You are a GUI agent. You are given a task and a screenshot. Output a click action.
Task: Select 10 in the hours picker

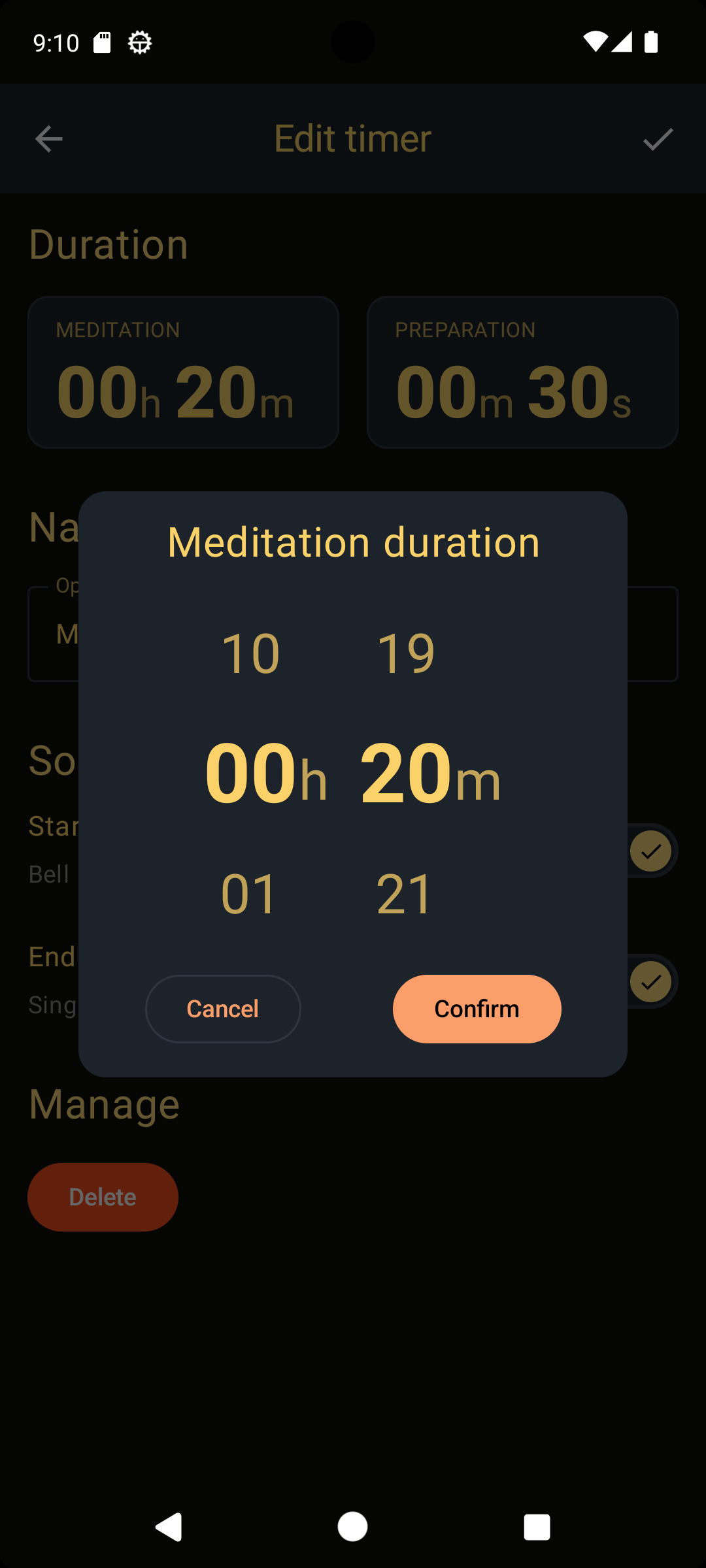[x=250, y=653]
